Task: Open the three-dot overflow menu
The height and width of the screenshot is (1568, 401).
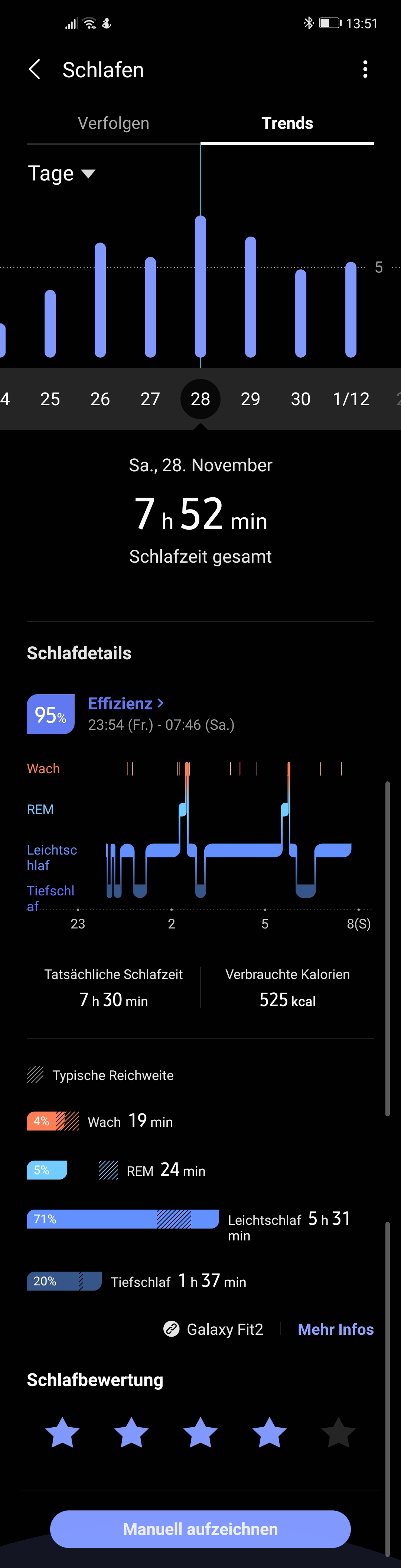Action: (365, 69)
